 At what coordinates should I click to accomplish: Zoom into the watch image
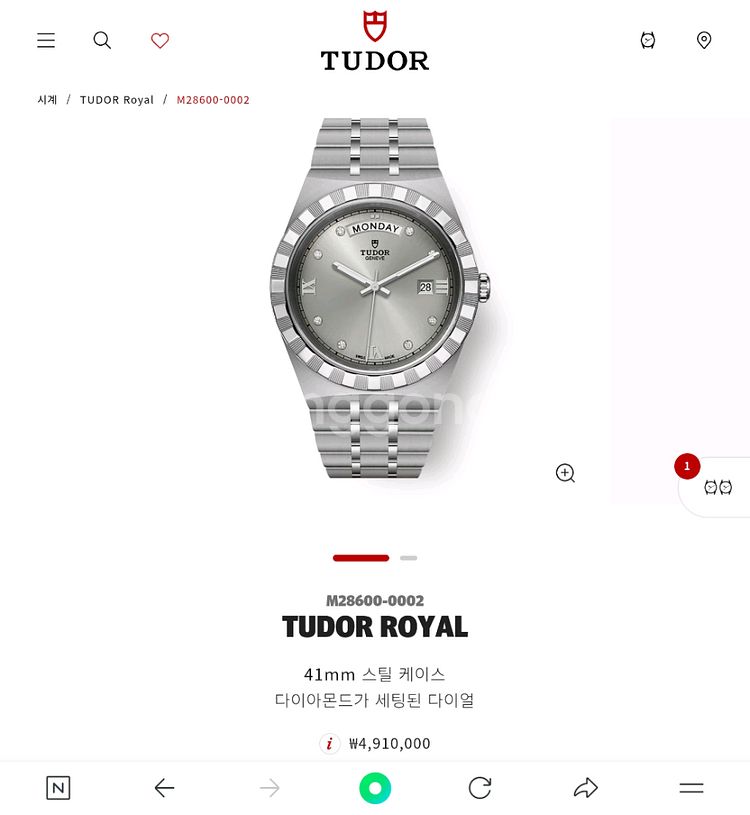click(565, 473)
